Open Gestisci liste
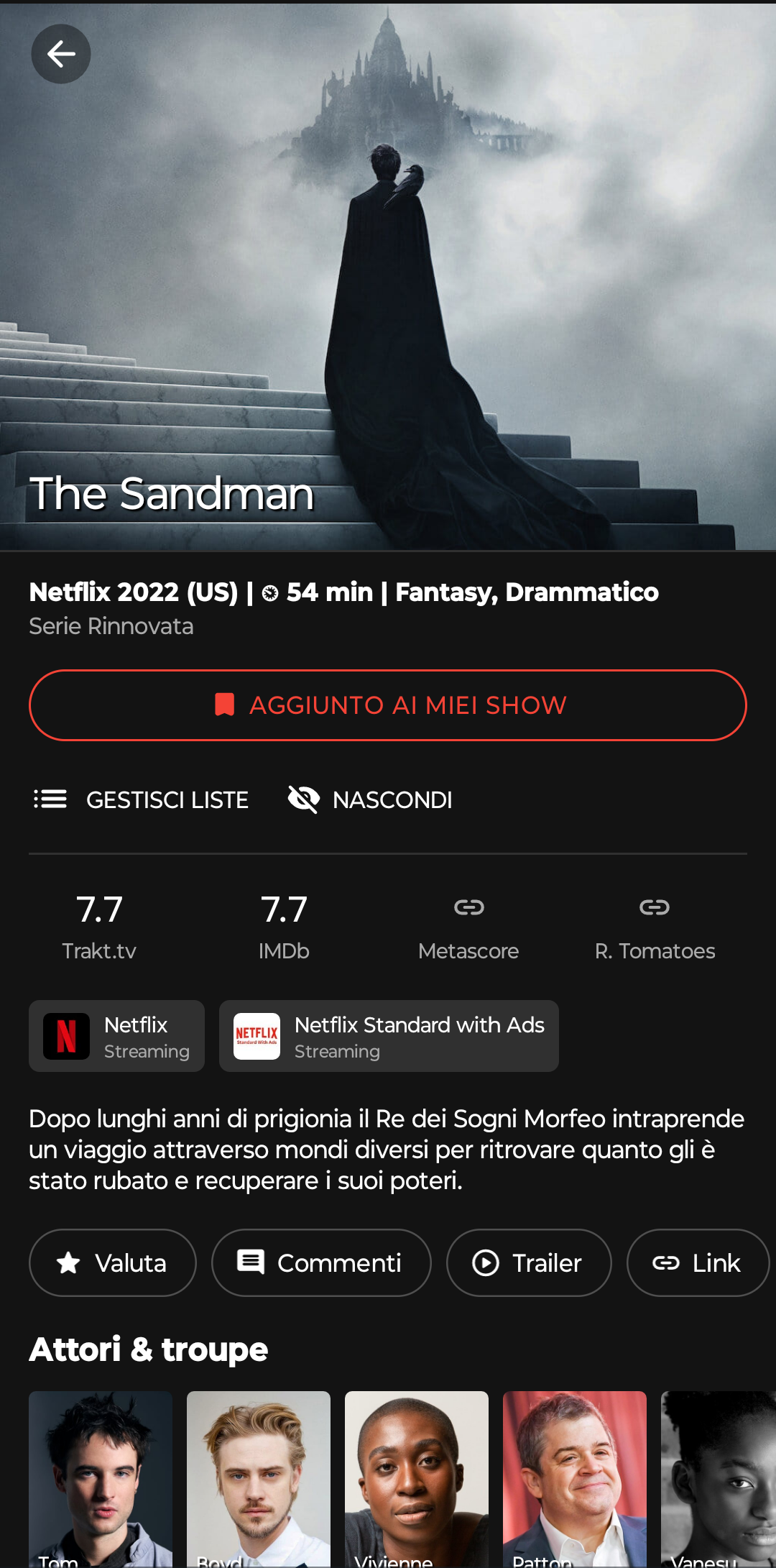The height and width of the screenshot is (1568, 776). tap(142, 799)
